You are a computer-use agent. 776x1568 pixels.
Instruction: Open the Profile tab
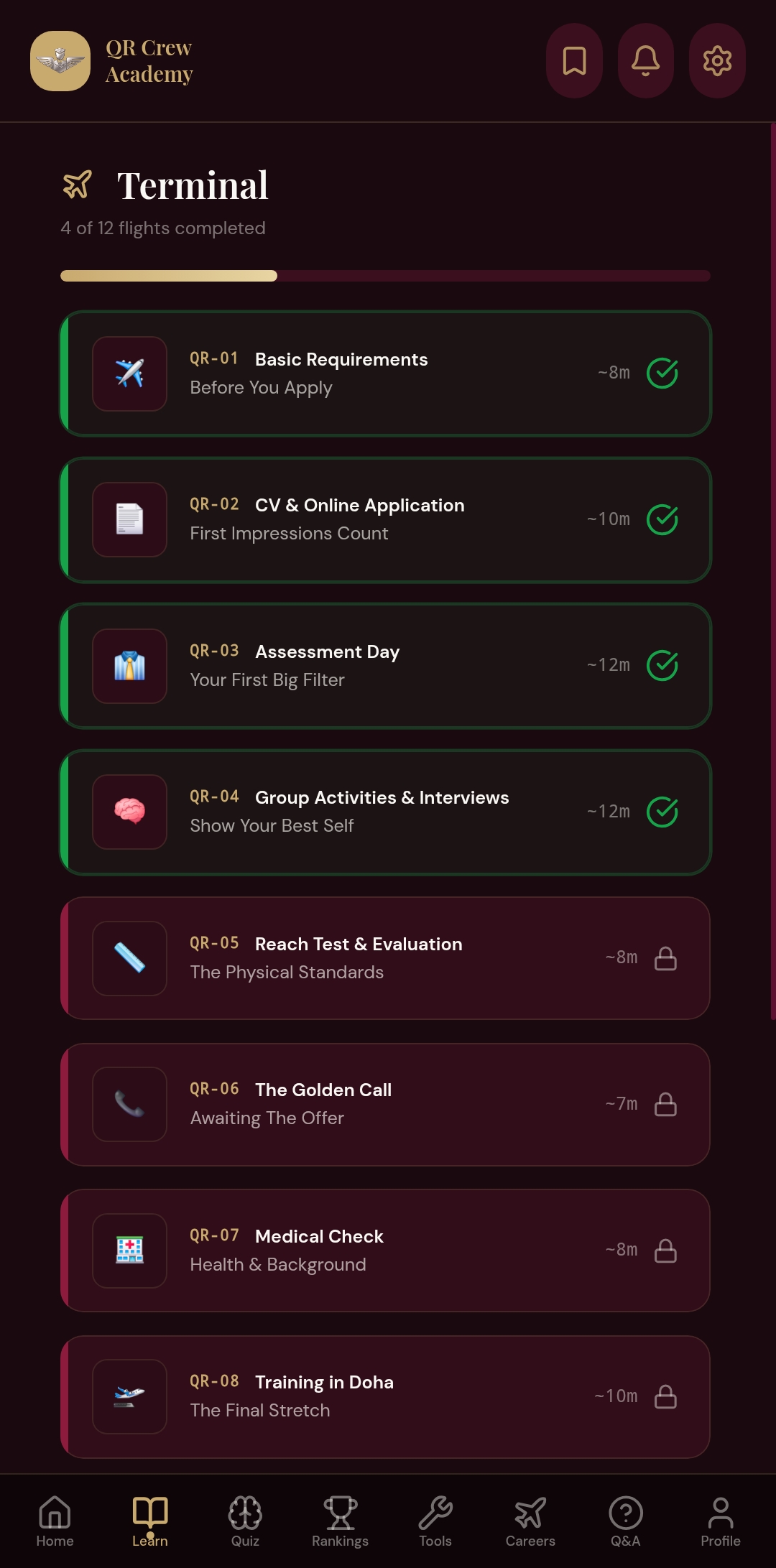[x=721, y=1521]
